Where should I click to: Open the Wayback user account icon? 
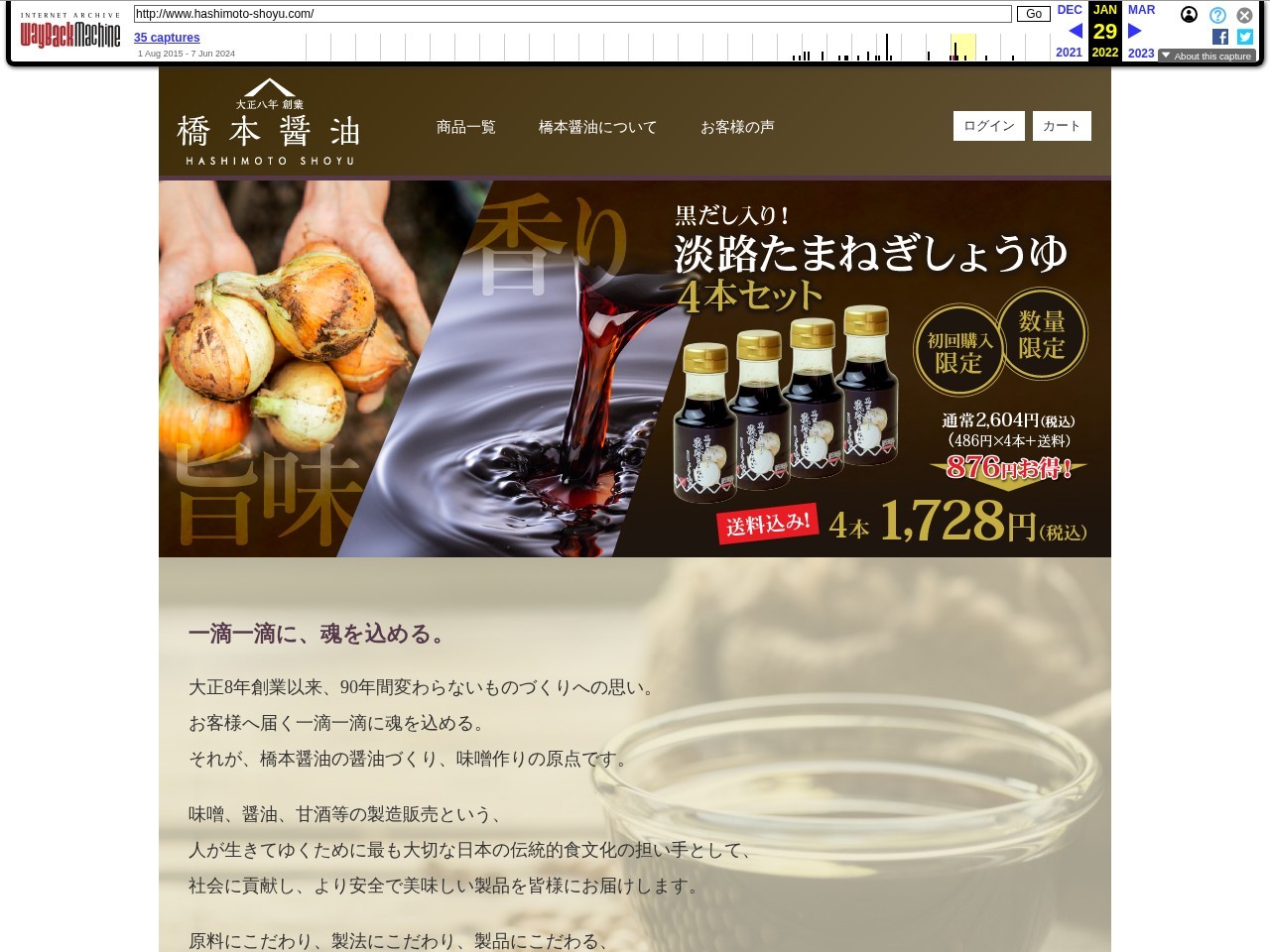[x=1189, y=15]
